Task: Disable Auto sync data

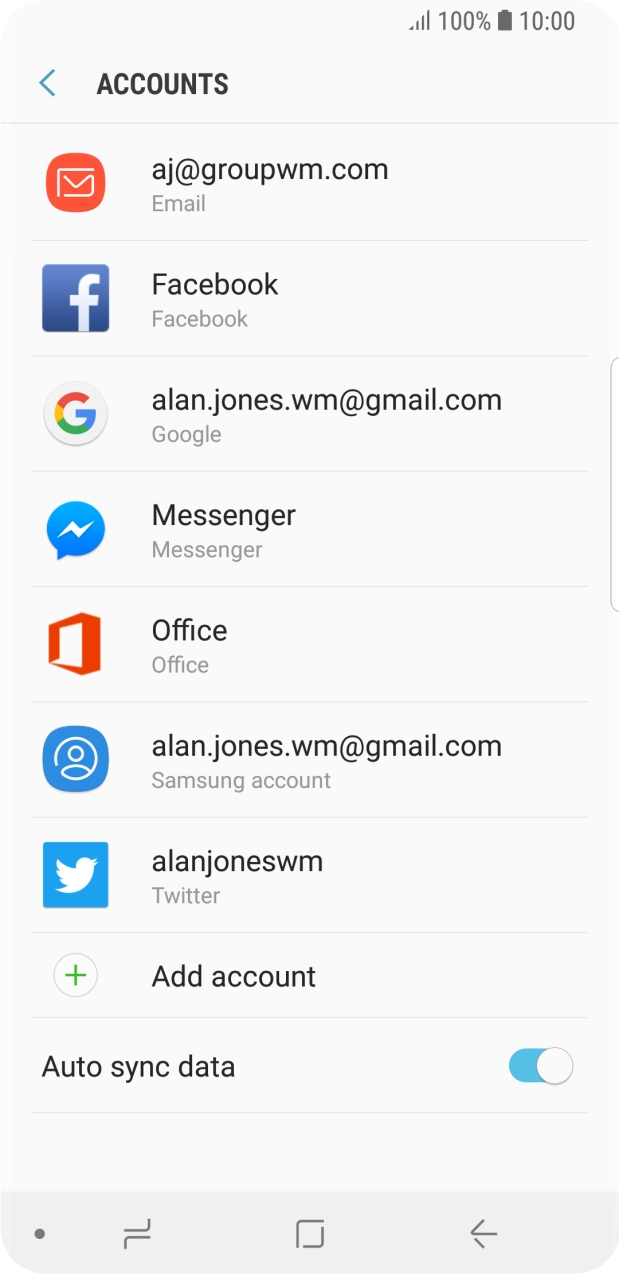Action: coord(540,1066)
